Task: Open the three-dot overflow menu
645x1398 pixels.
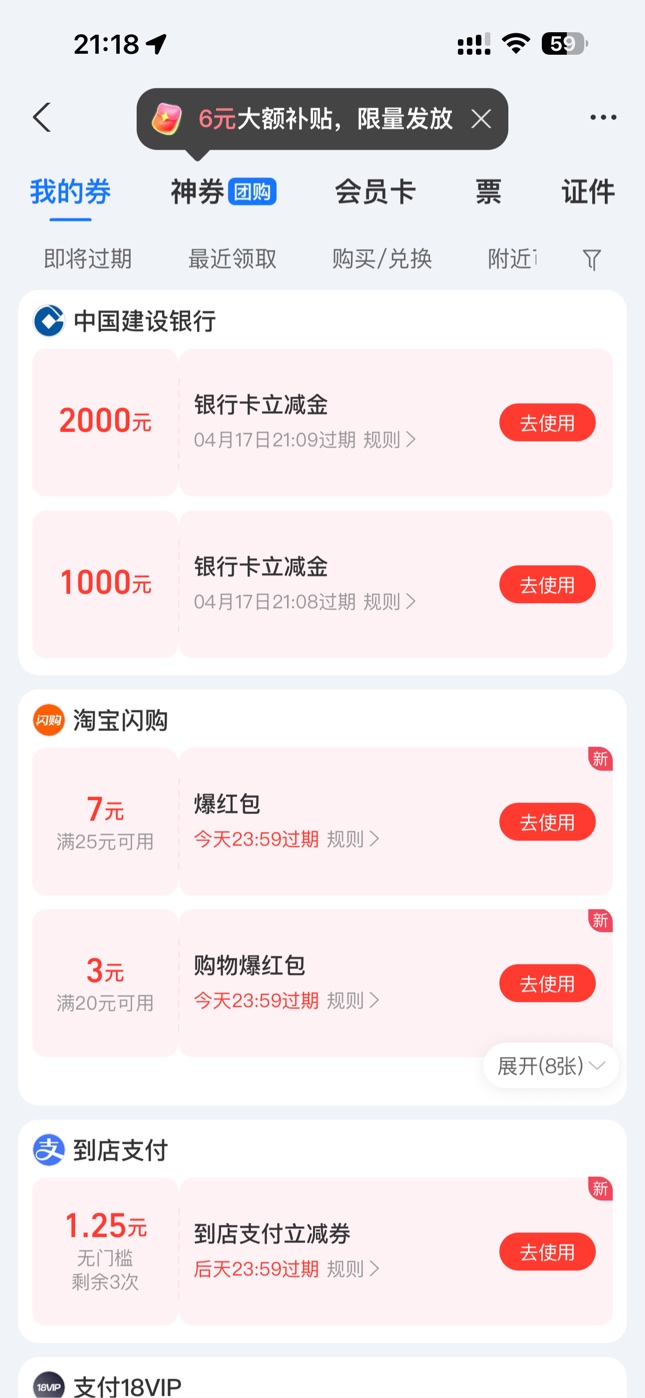Action: (603, 118)
